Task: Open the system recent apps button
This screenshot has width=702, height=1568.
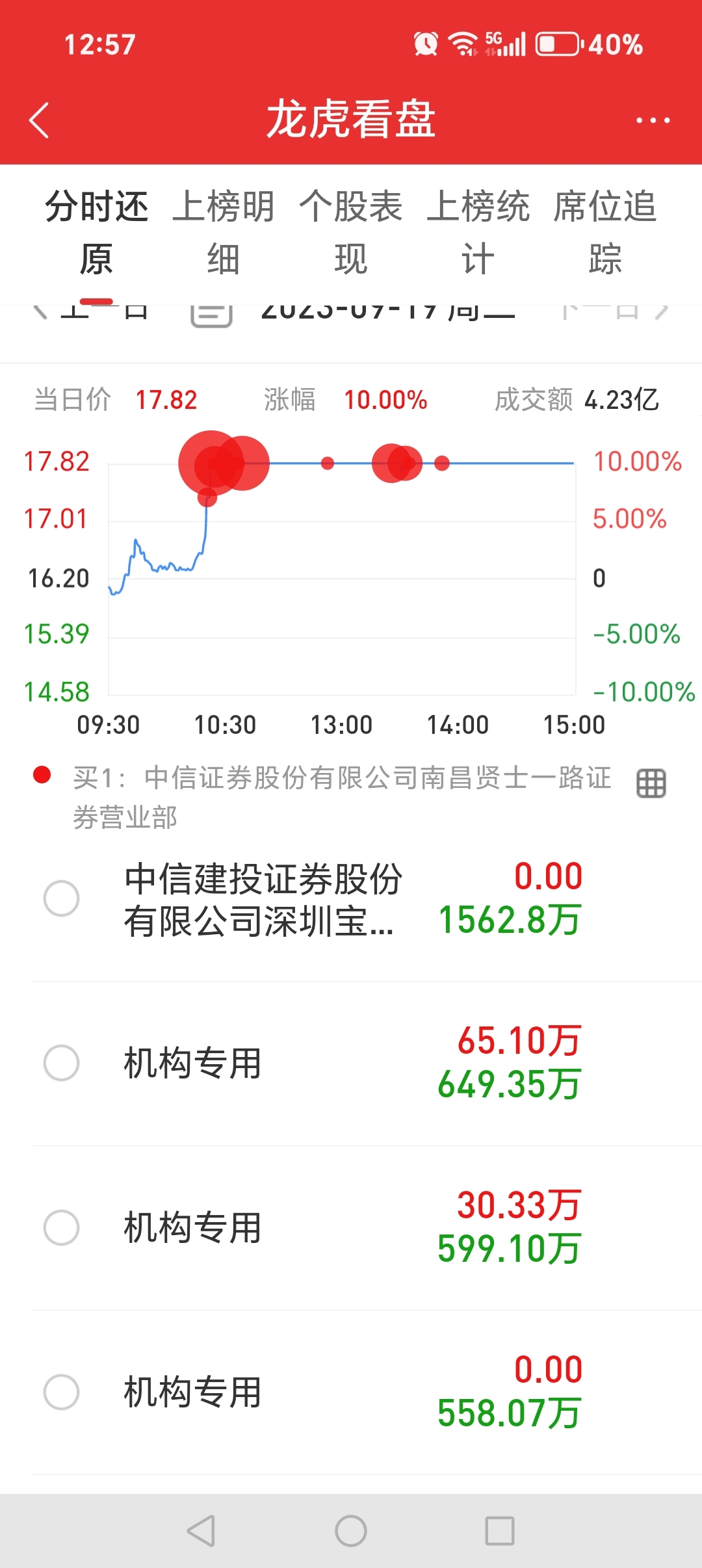Action: 500,1531
